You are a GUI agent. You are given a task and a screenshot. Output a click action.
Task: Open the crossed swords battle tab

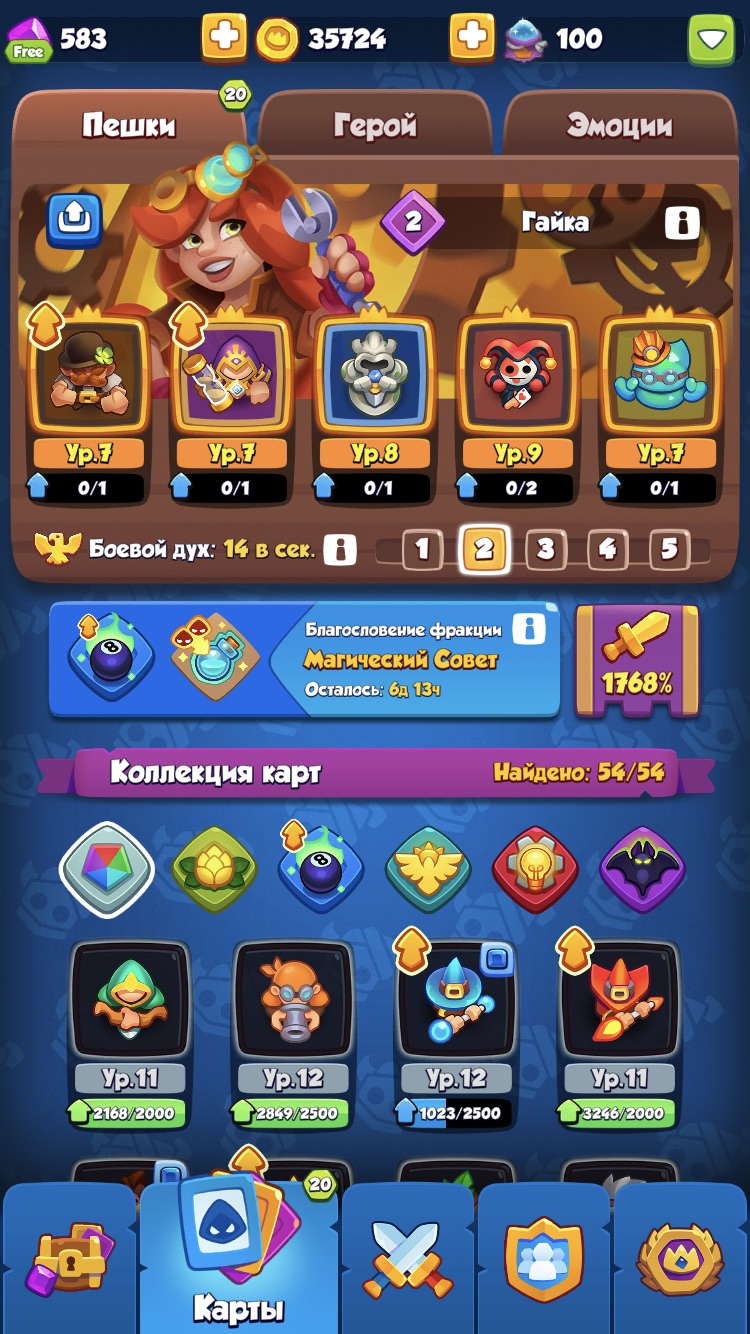tap(408, 1260)
